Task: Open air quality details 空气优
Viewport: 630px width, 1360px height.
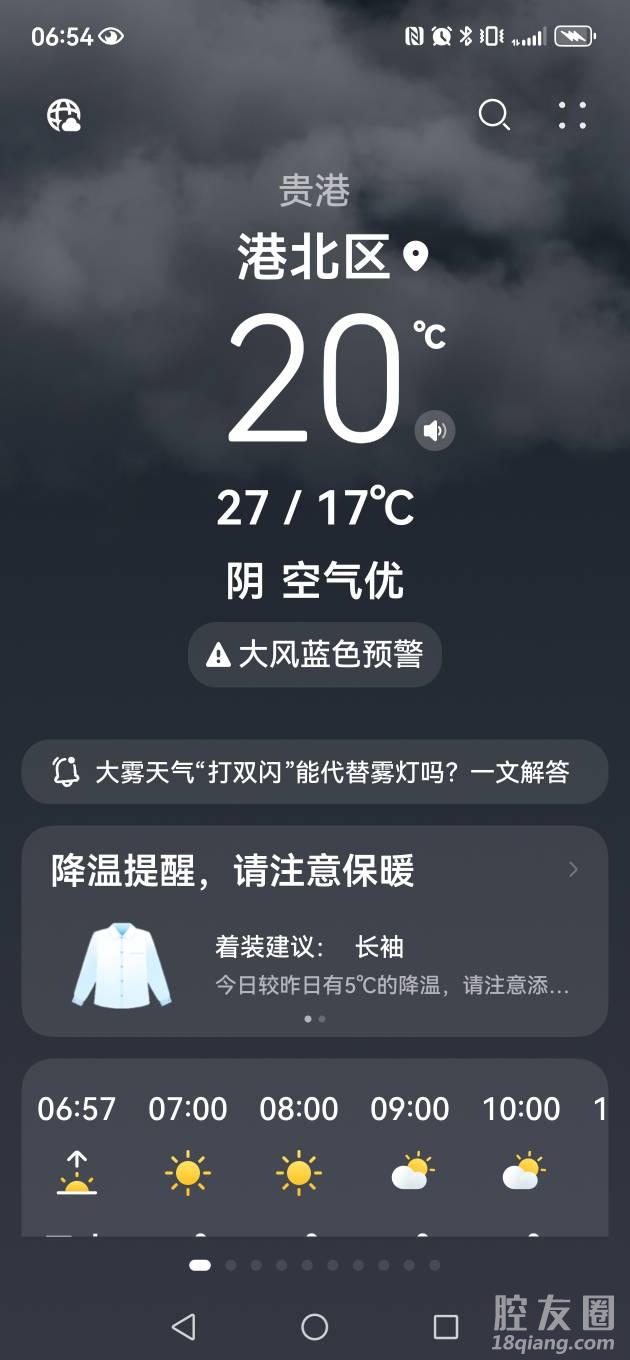Action: click(343, 581)
